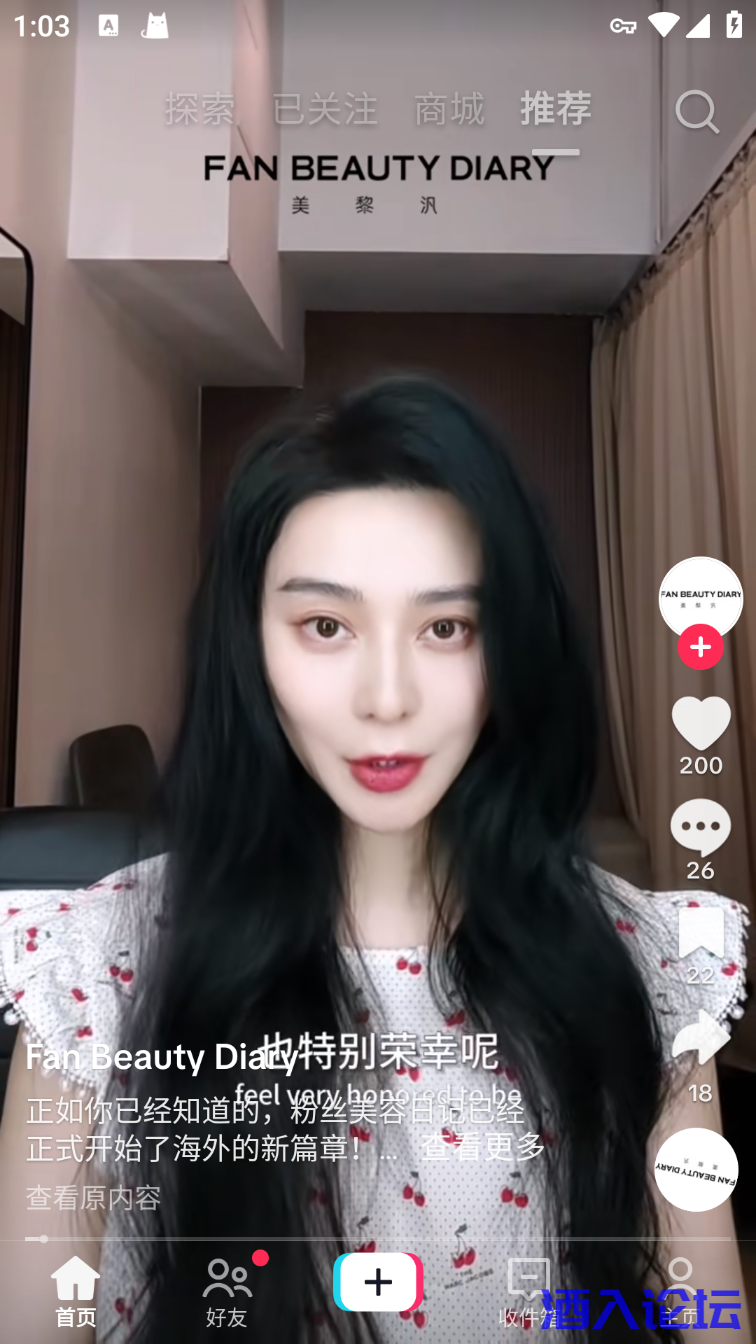Like this video with the heart
Image resolution: width=756 pixels, height=1344 pixels.
(700, 723)
